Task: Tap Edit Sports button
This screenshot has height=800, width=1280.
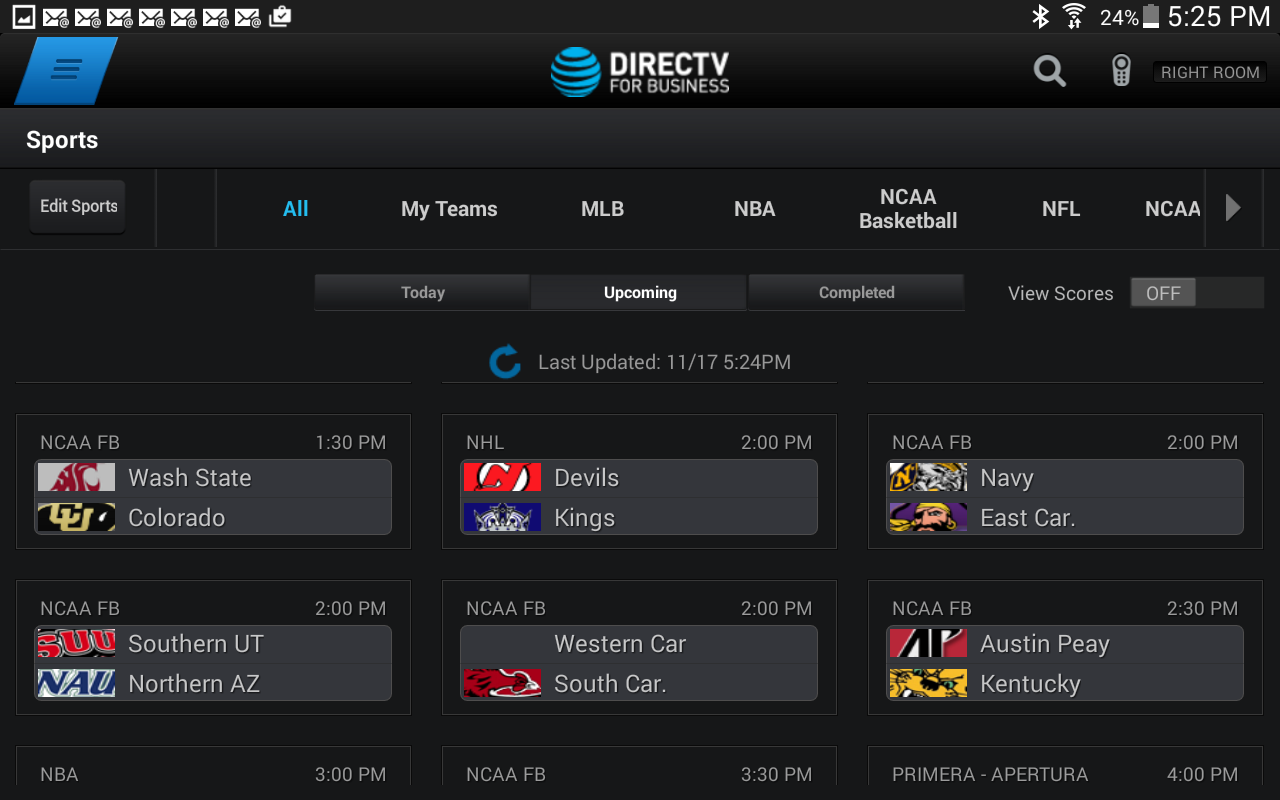Action: (x=78, y=207)
